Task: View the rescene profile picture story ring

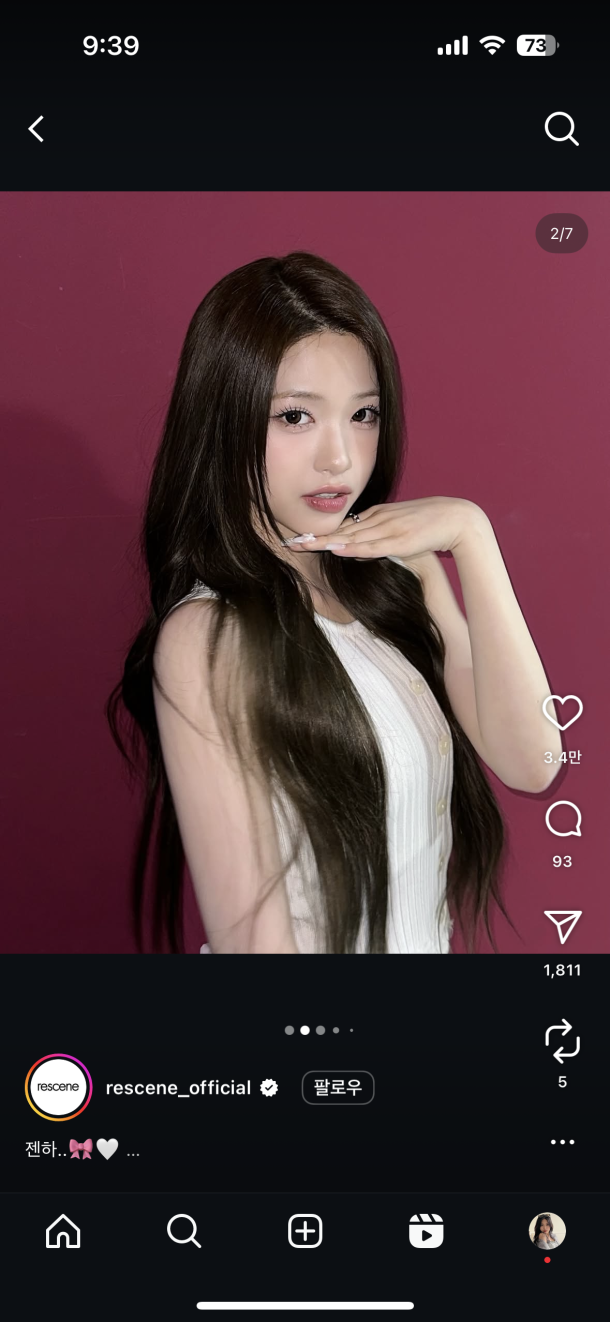Action: tap(58, 1087)
